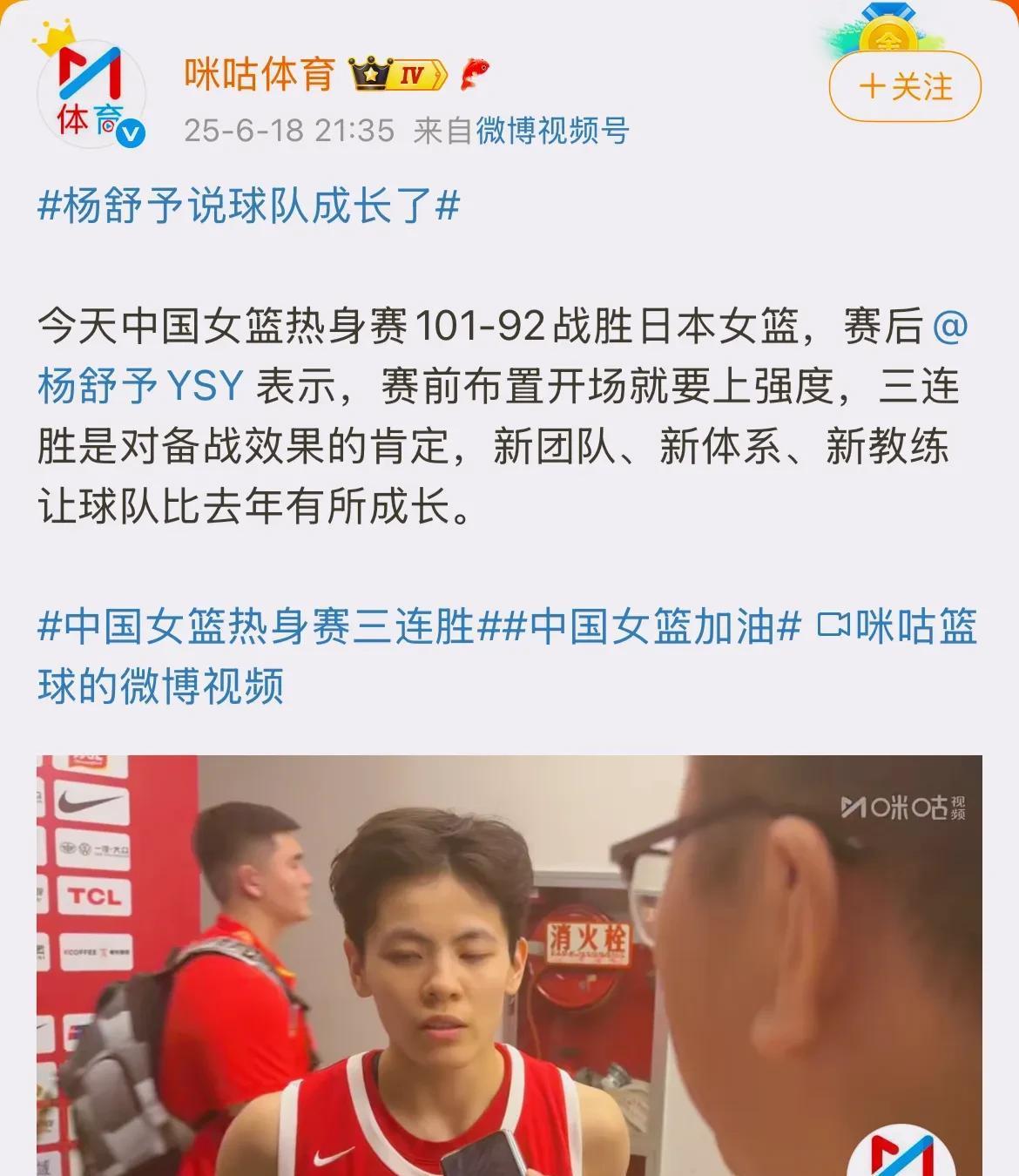
Task: Open the 微博视频号 source link
Action: (552, 131)
